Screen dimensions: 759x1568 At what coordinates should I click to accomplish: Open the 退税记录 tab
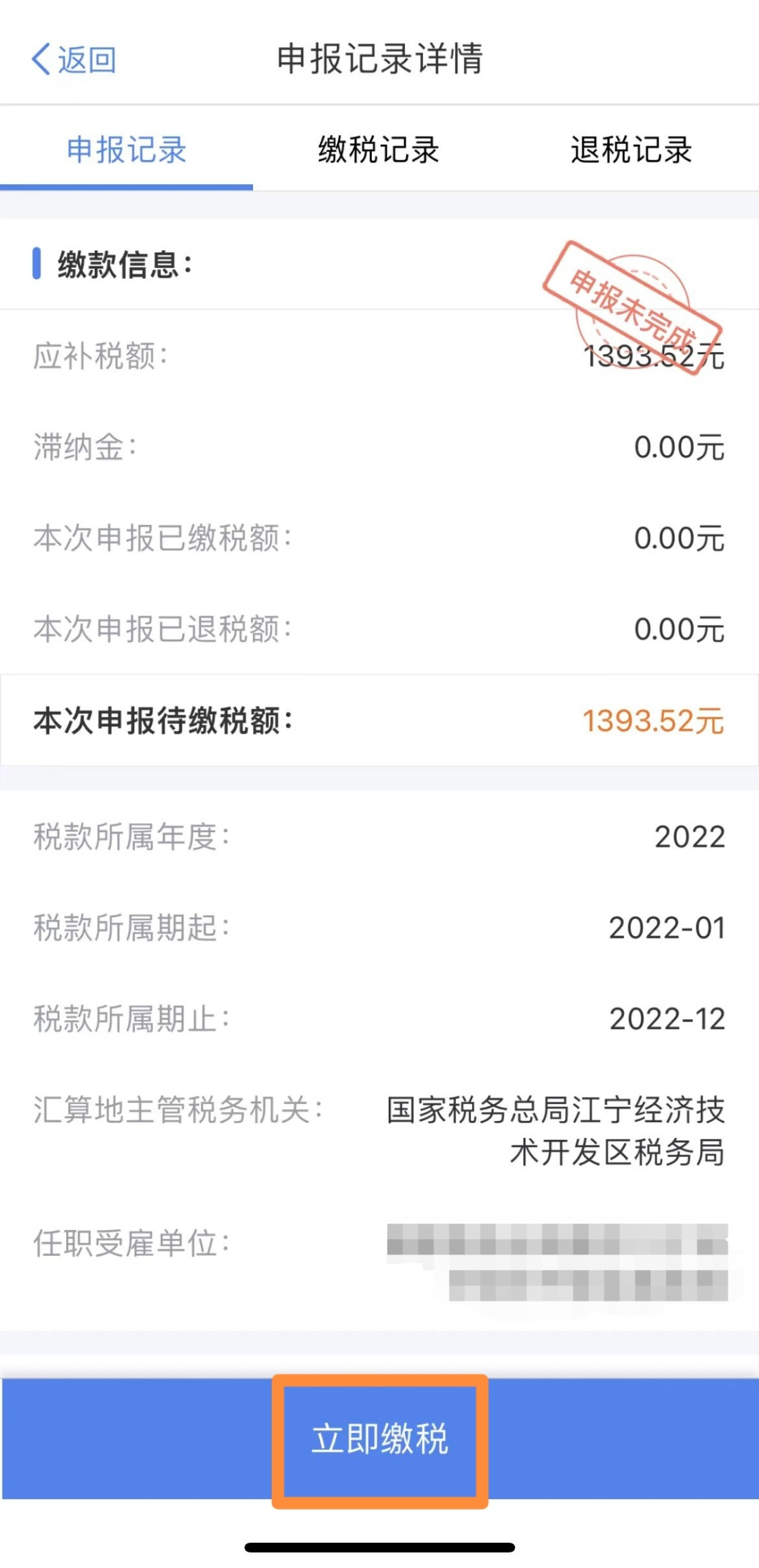(631, 150)
